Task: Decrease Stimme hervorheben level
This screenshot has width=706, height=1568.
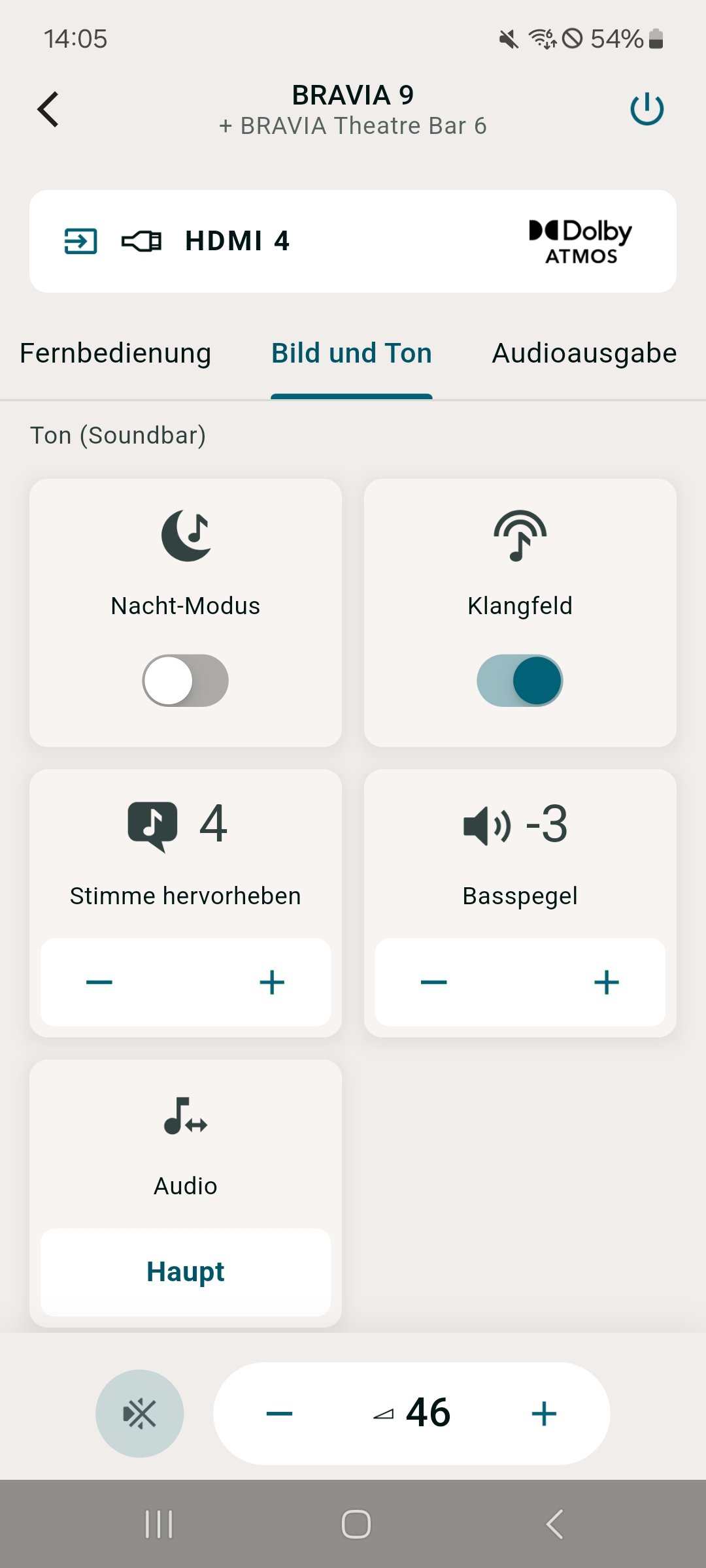Action: coord(99,982)
